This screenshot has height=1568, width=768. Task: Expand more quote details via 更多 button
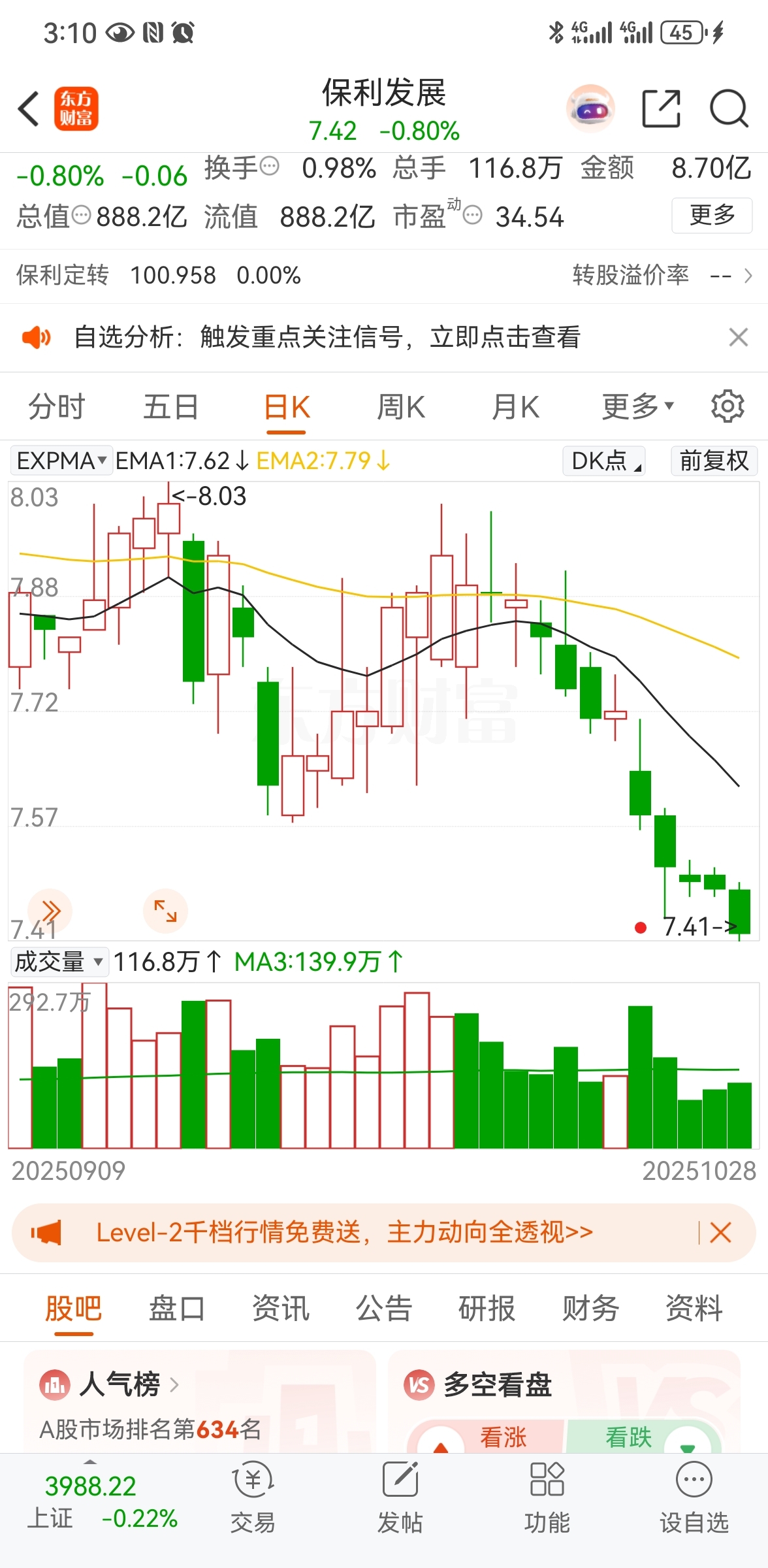711,215
